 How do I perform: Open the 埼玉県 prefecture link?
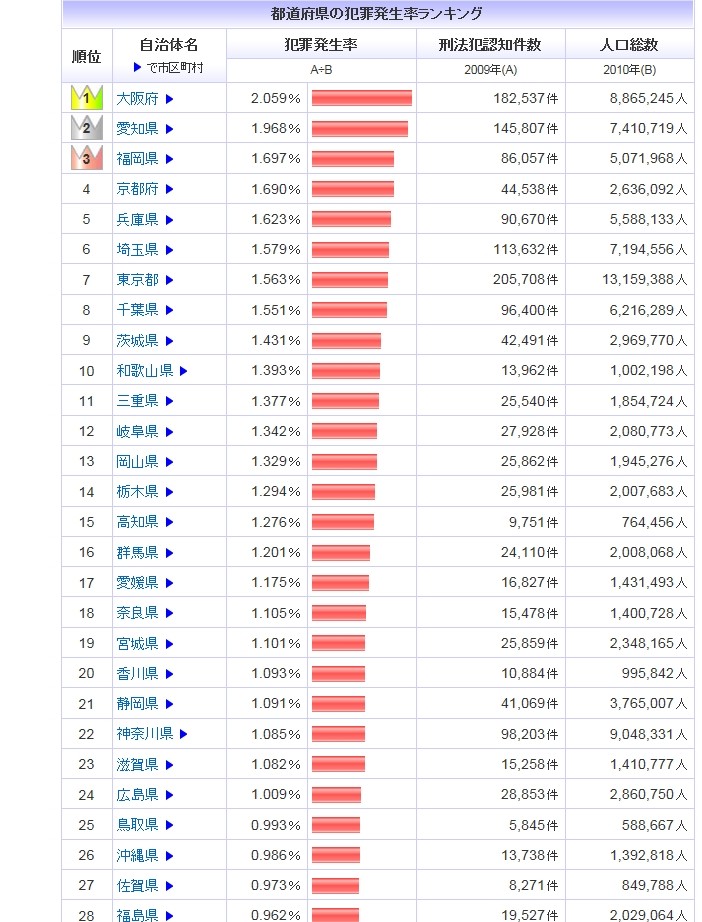point(138,249)
